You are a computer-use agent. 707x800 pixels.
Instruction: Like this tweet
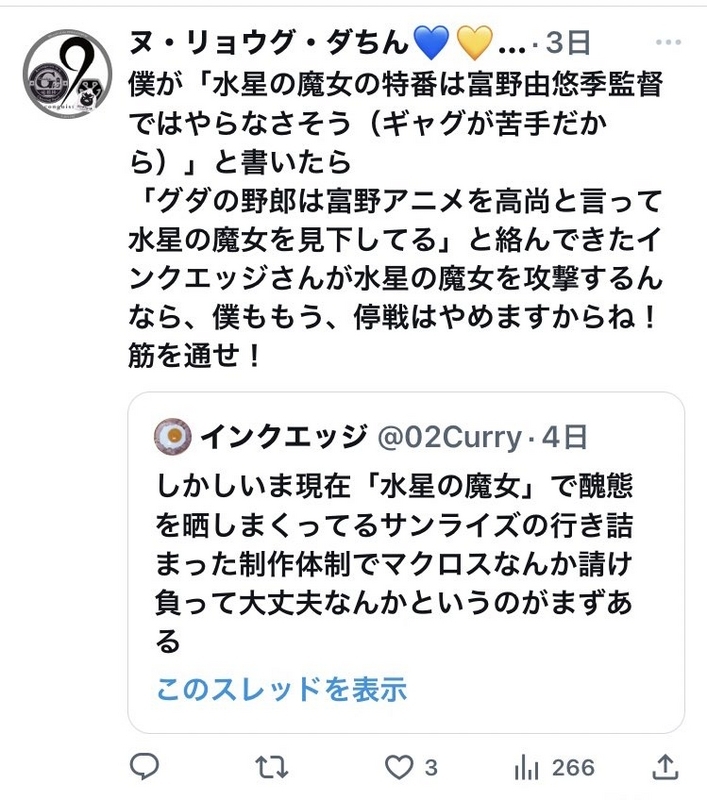[401, 767]
